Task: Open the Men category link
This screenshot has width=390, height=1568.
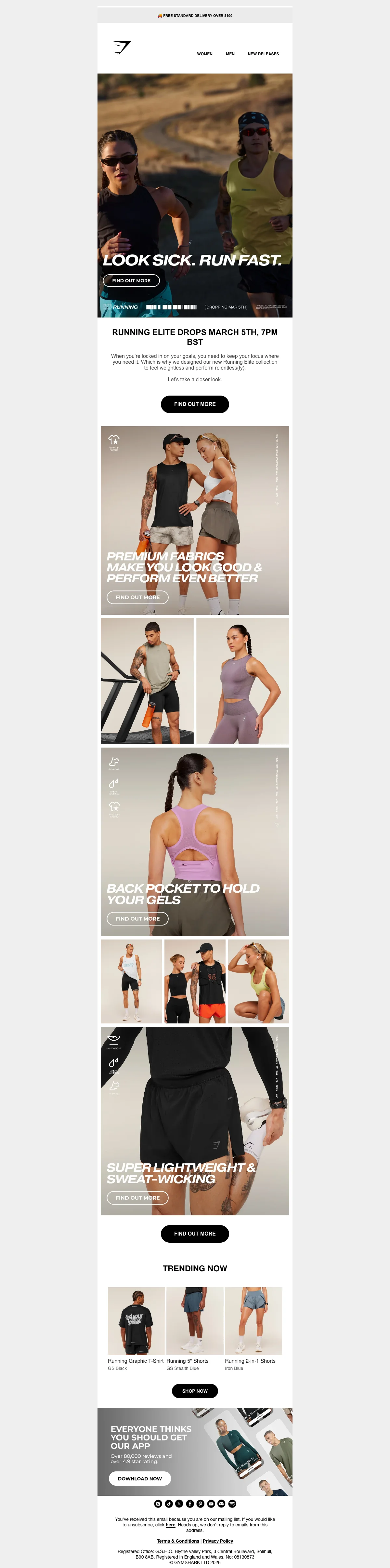Action: 230,54
